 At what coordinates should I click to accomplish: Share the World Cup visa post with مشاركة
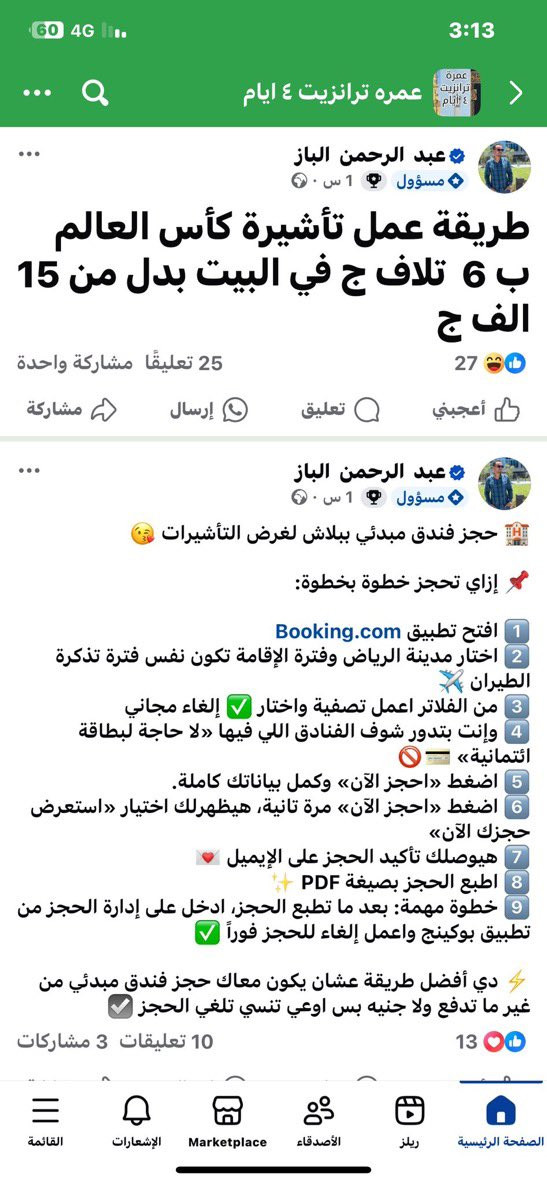point(72,410)
